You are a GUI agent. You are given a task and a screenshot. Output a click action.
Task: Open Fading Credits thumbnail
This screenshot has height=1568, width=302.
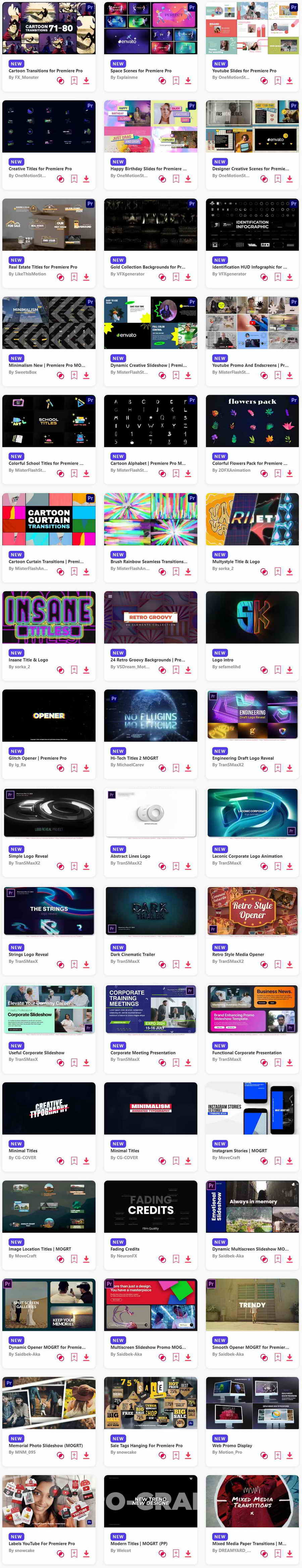150,1207
